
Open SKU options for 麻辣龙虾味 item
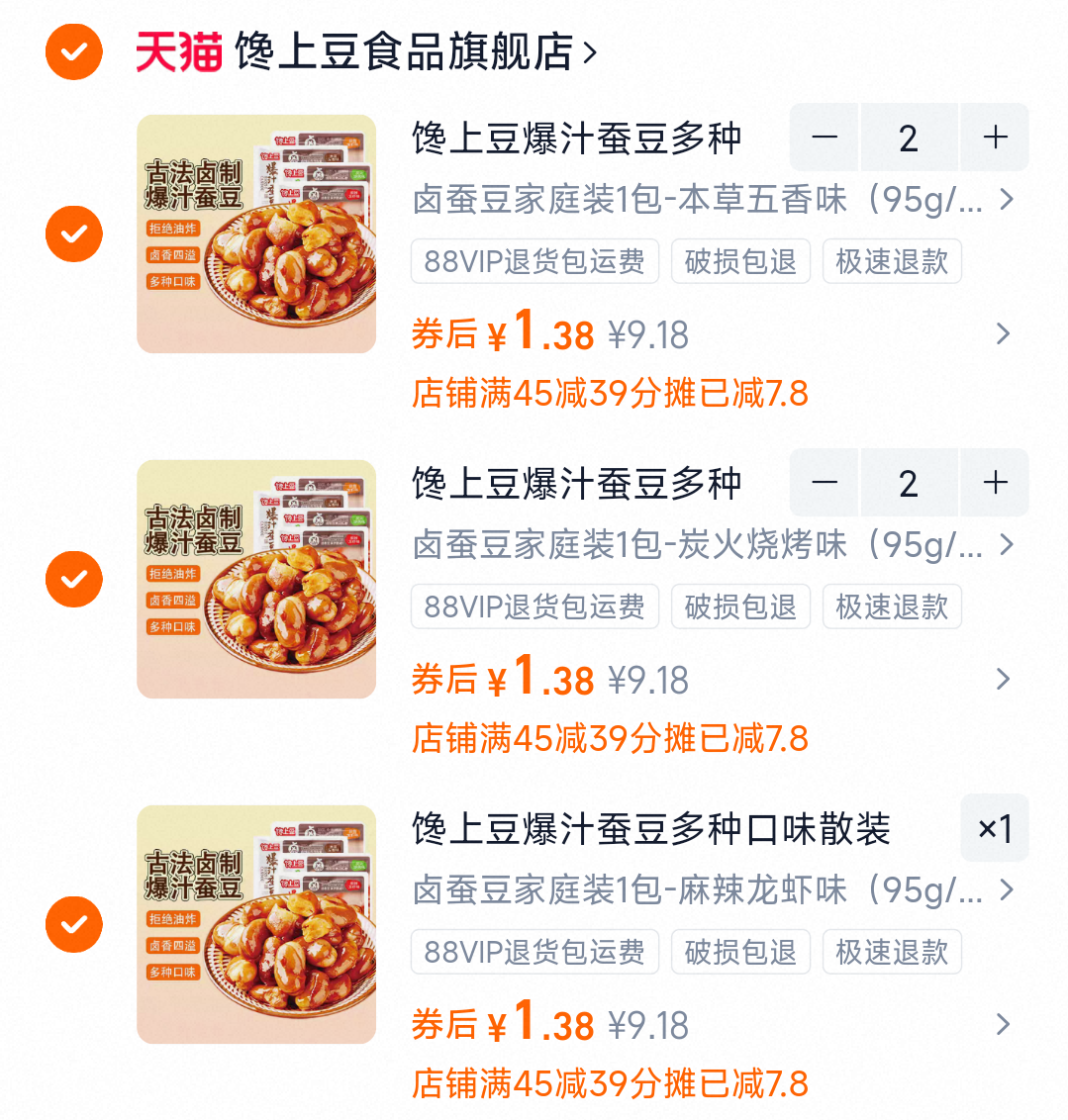coord(1007,890)
